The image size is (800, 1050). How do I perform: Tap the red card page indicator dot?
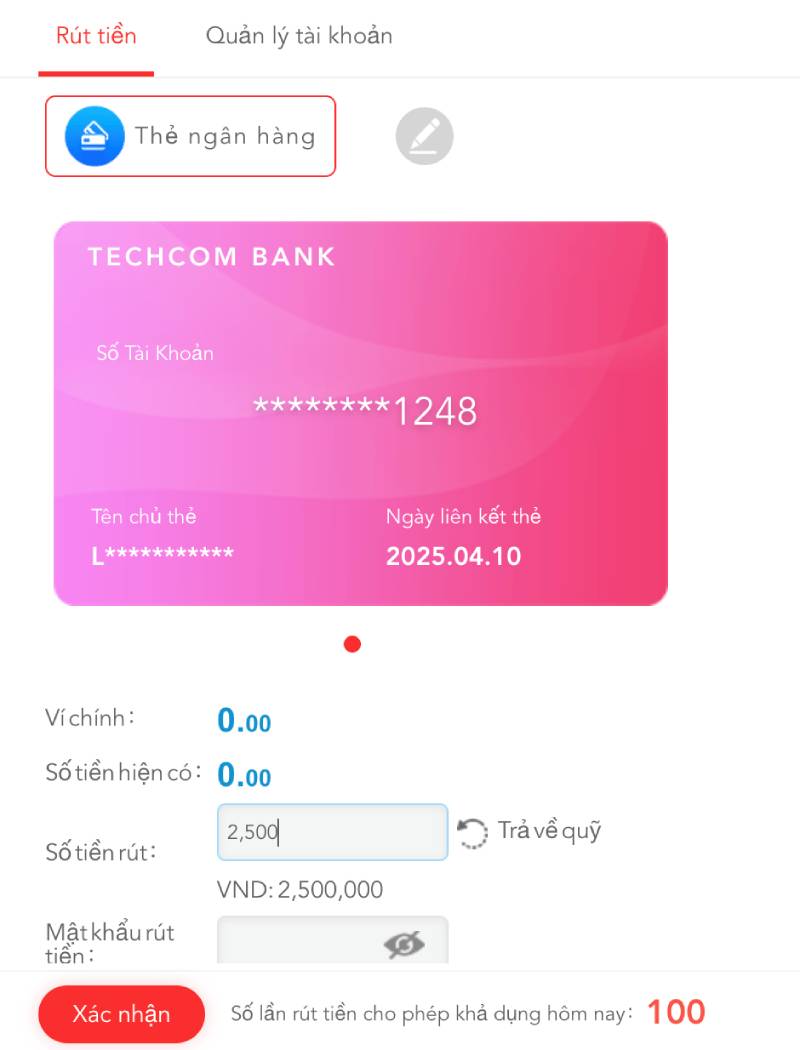pyautogui.click(x=352, y=644)
